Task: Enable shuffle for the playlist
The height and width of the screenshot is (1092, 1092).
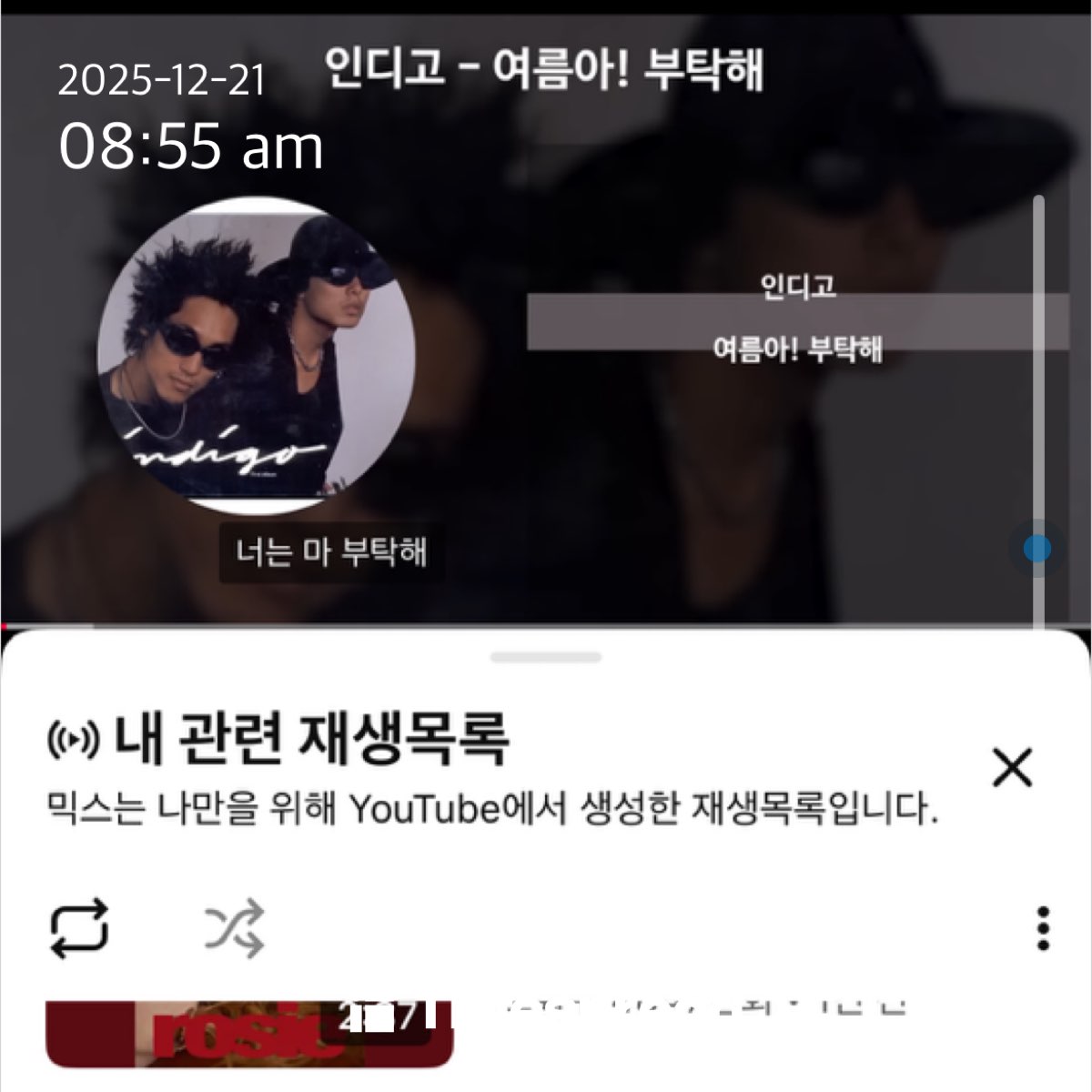Action: (234, 928)
